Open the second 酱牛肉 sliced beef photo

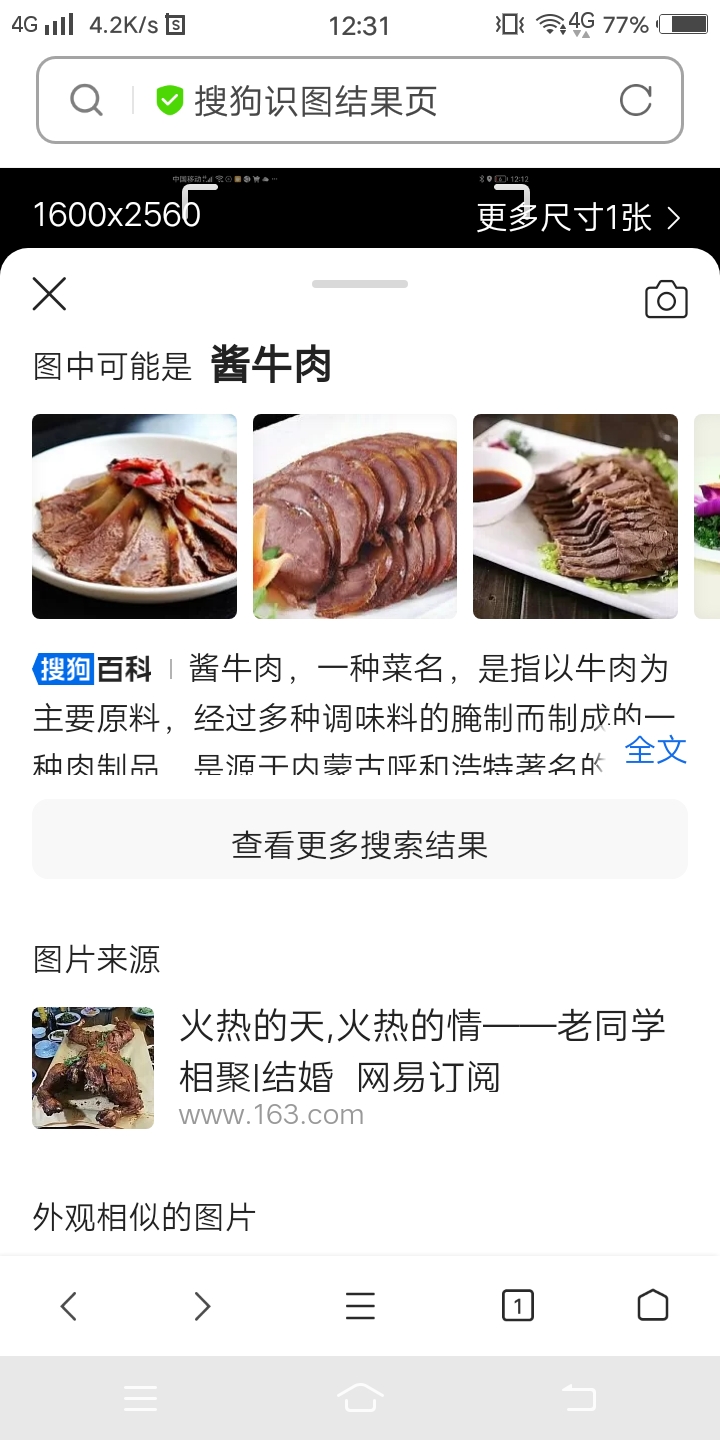(355, 516)
